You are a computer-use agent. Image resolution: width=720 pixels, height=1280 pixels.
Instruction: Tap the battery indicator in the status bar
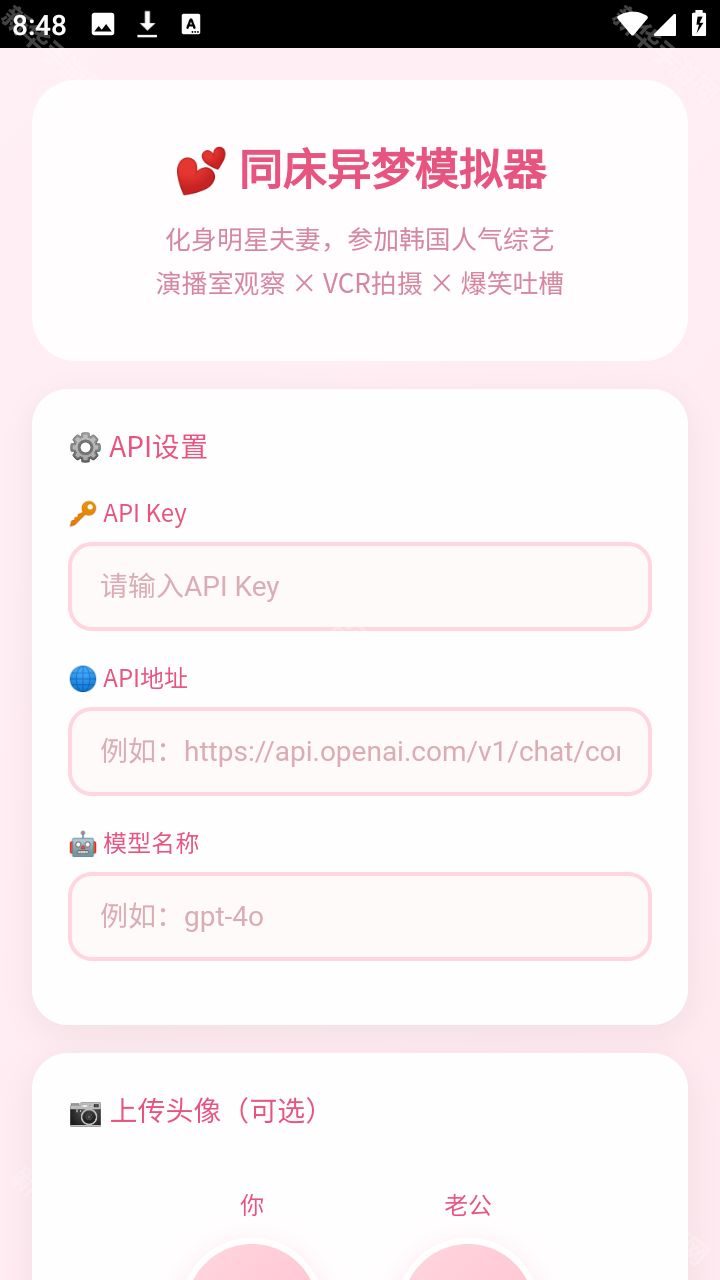(699, 24)
